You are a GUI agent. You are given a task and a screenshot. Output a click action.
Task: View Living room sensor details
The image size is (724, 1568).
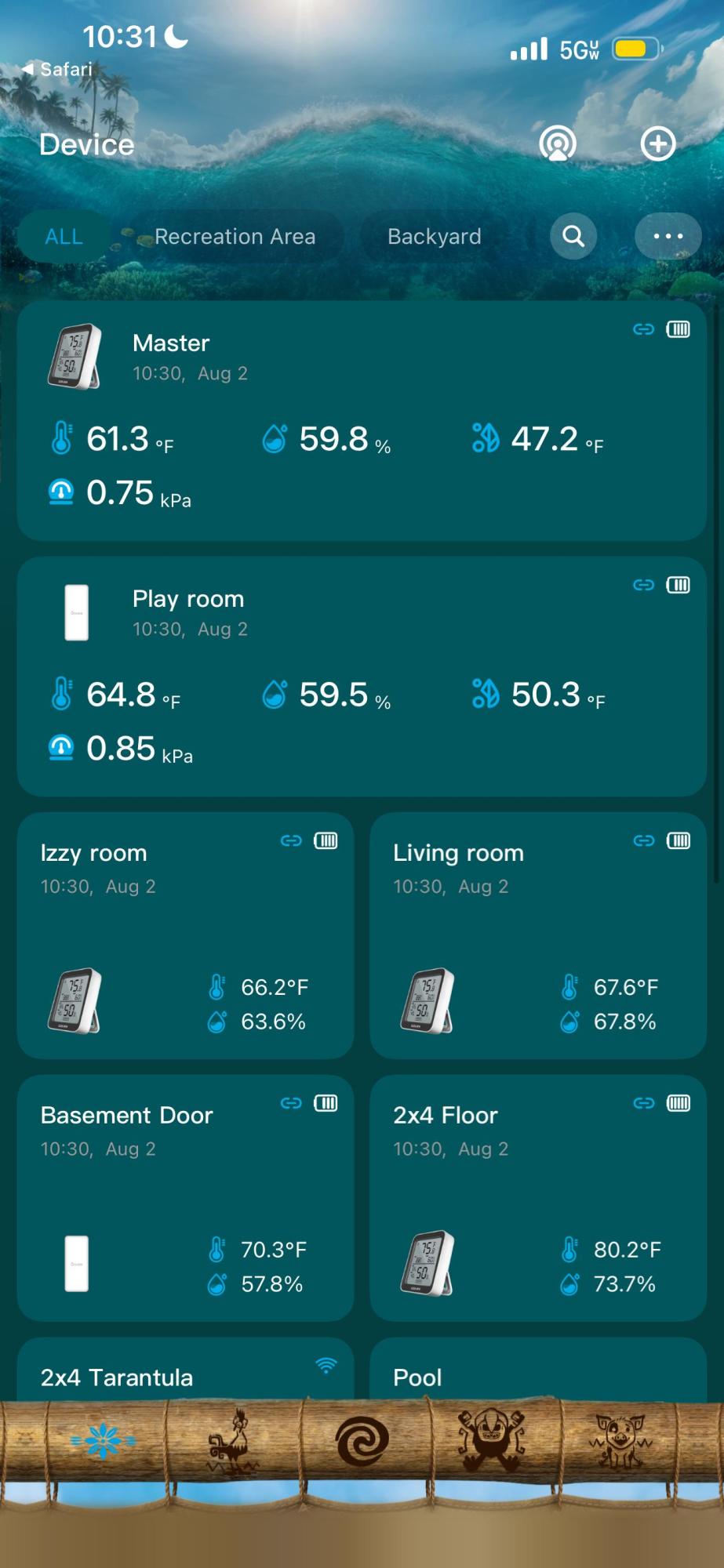pyautogui.click(x=538, y=935)
